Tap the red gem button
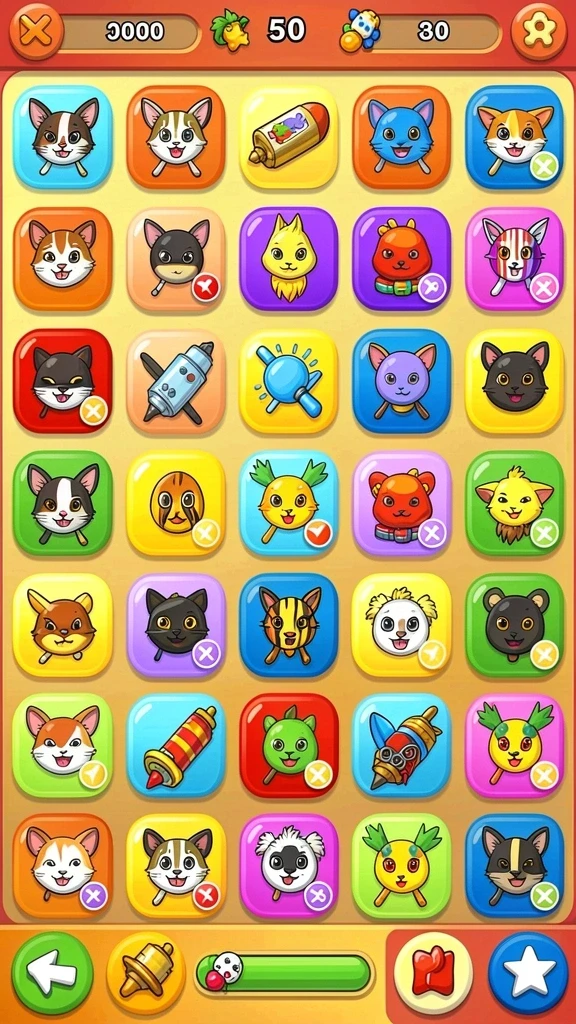This screenshot has height=1024, width=576. coord(434,973)
